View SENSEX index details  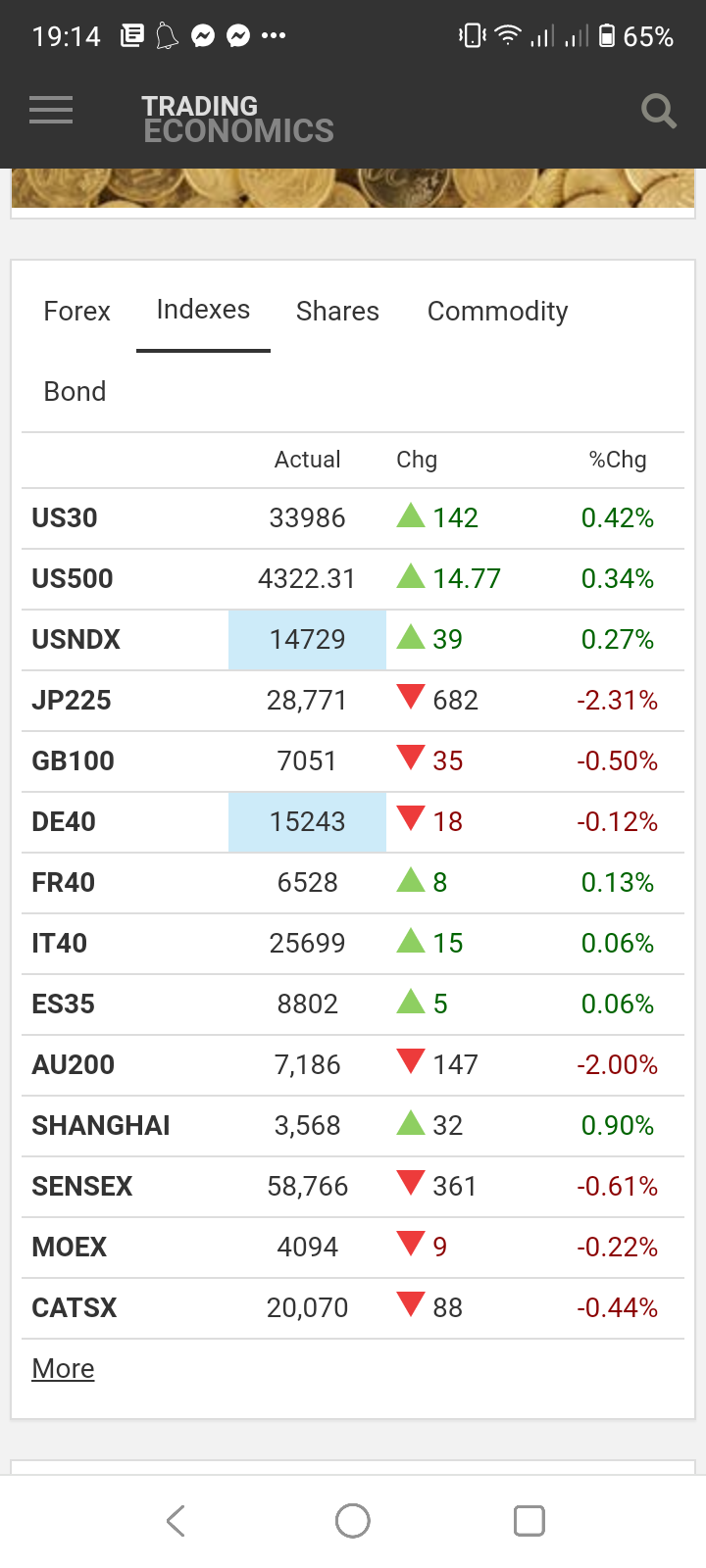click(82, 1187)
